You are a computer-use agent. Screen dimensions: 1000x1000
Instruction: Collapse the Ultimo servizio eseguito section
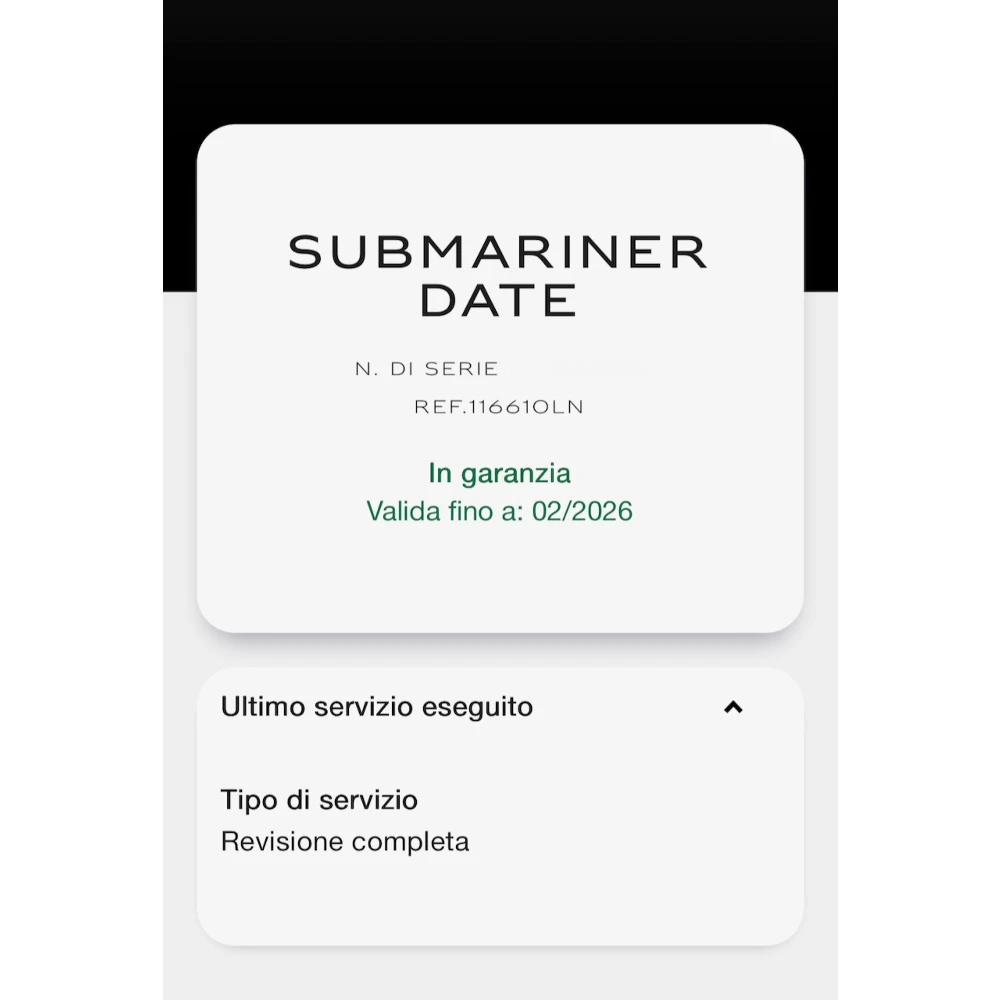pos(733,707)
